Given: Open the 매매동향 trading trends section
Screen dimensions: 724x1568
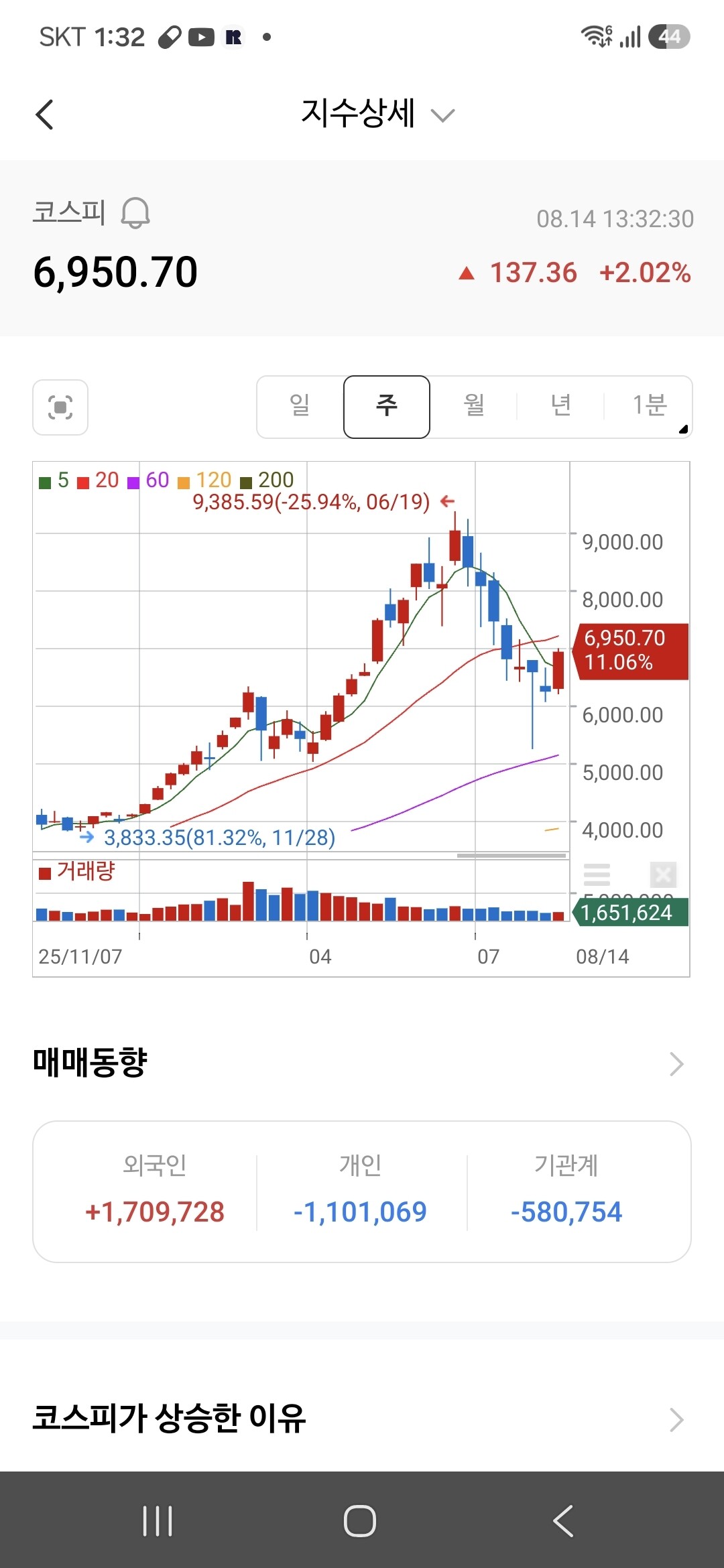Looking at the screenshot, I should (x=362, y=1063).
